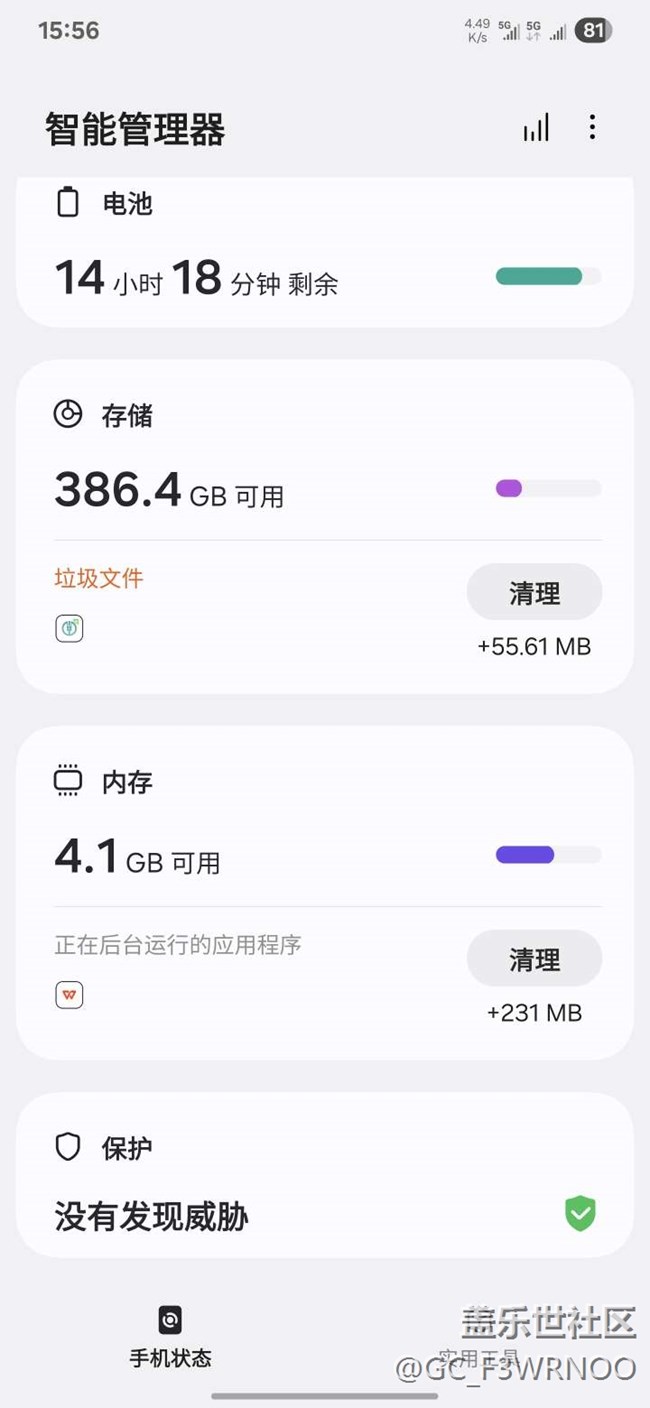The image size is (650, 1408).
Task: Clean up 55.61 MB of junk files
Action: (x=534, y=593)
